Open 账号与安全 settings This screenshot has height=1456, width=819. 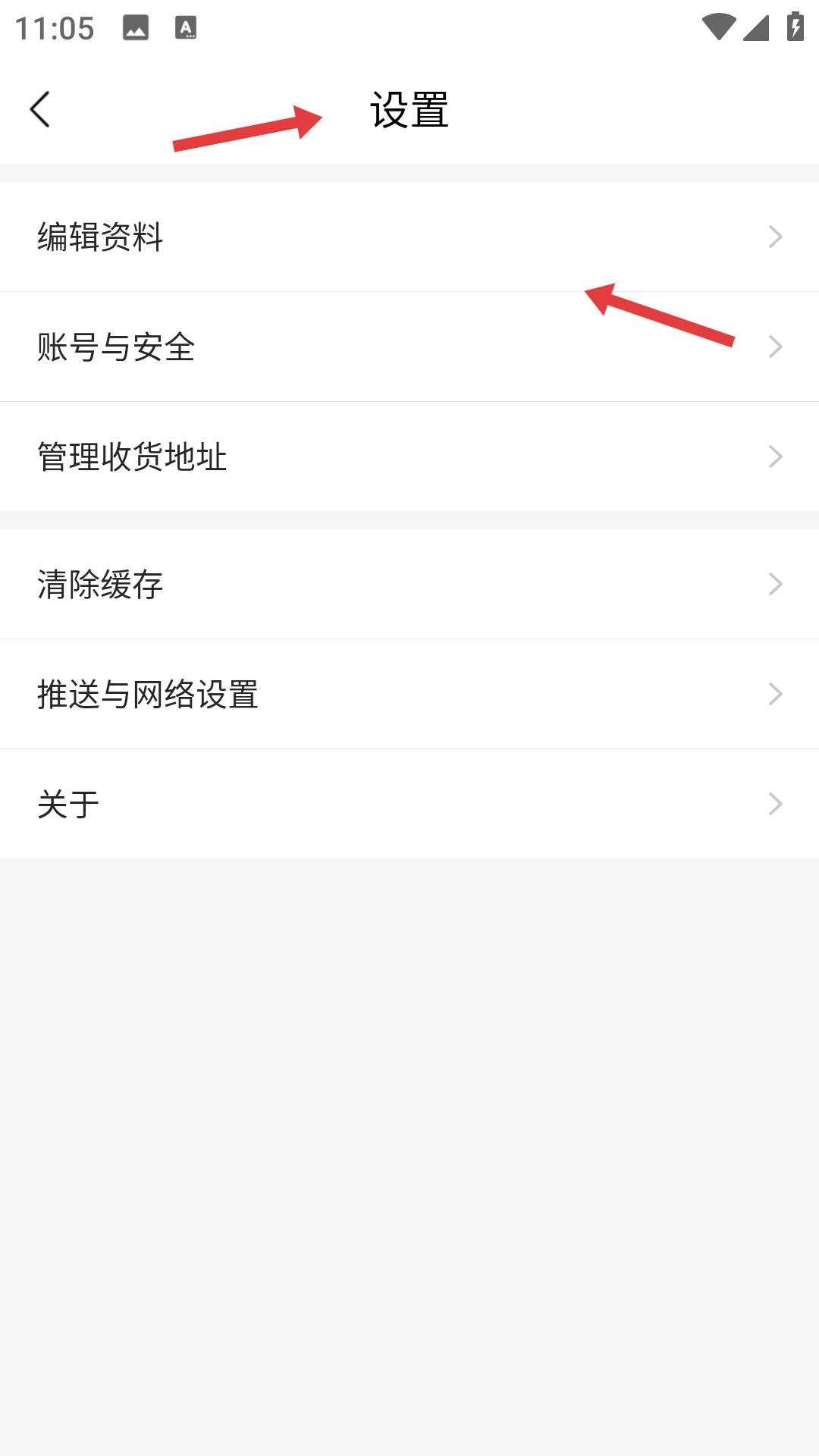409,347
